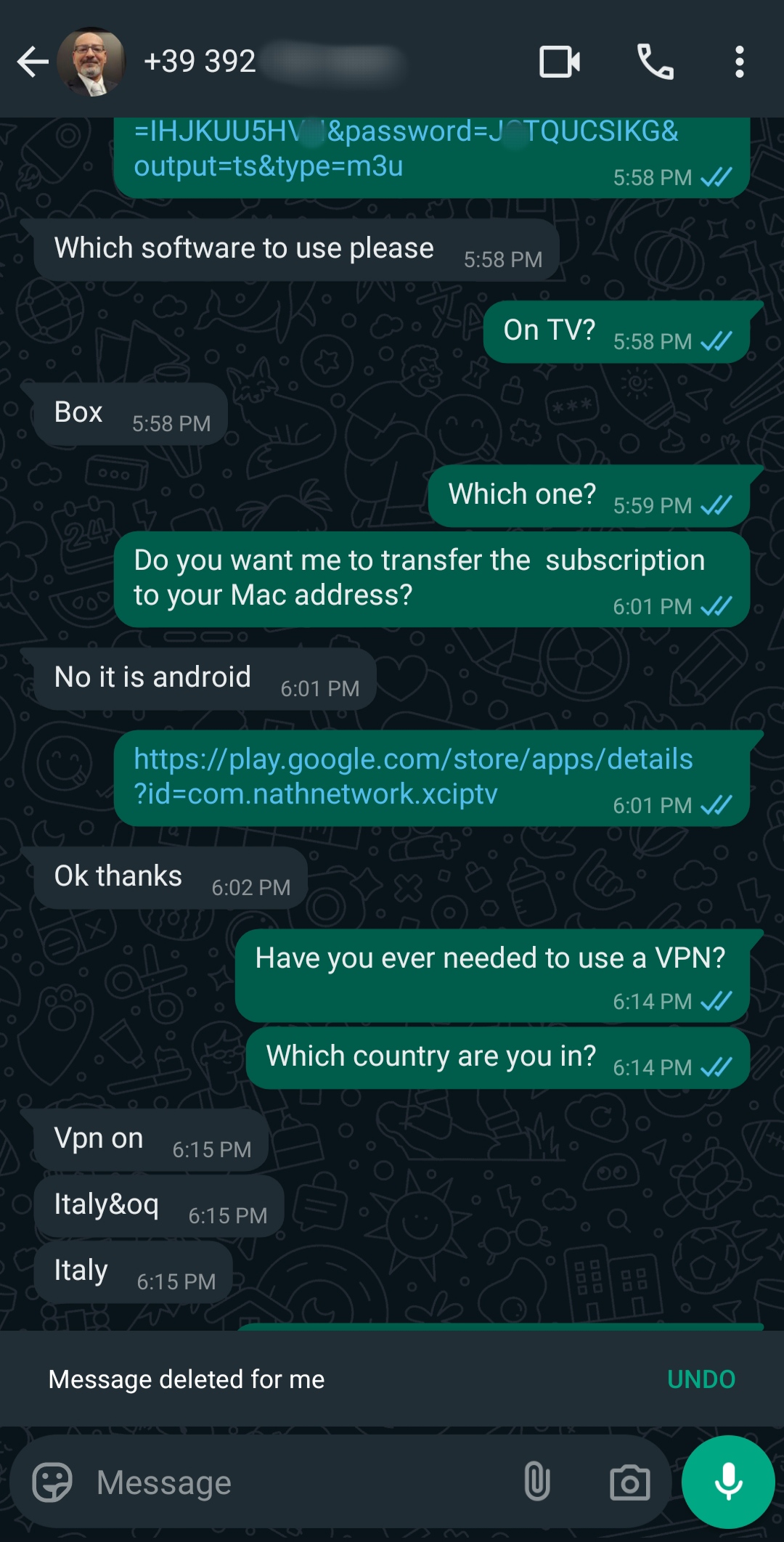
Task: Open the emoji and sticker picker
Action: pos(52,1482)
